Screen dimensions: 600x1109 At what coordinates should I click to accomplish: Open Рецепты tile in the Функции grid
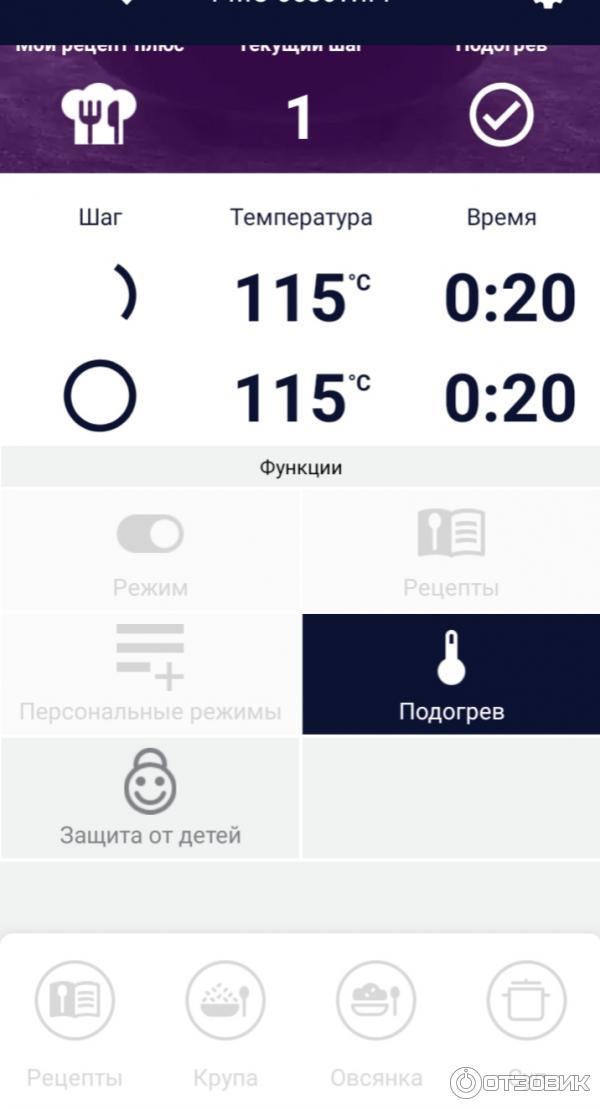tap(451, 552)
